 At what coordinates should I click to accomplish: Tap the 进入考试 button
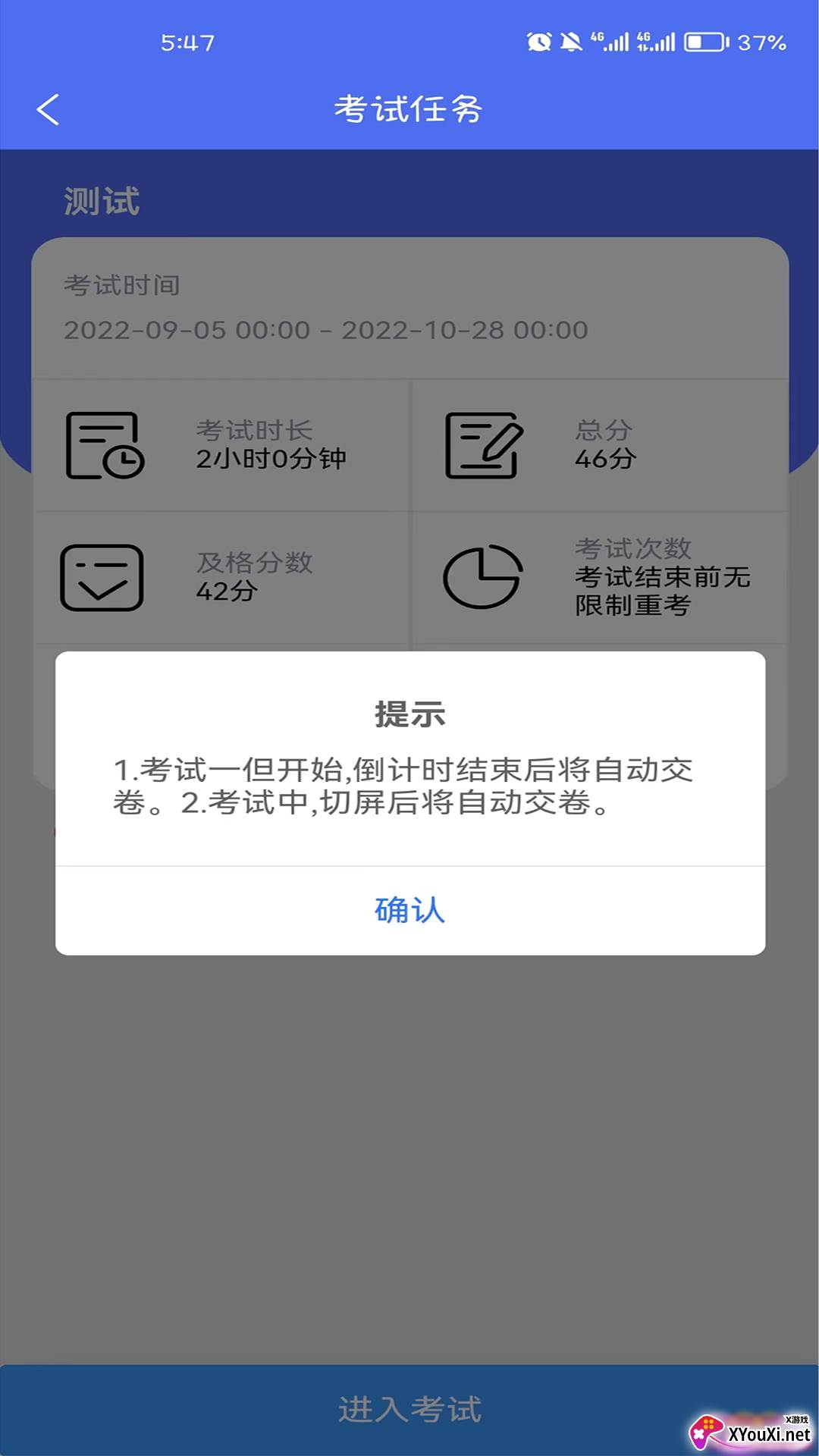[x=409, y=1409]
